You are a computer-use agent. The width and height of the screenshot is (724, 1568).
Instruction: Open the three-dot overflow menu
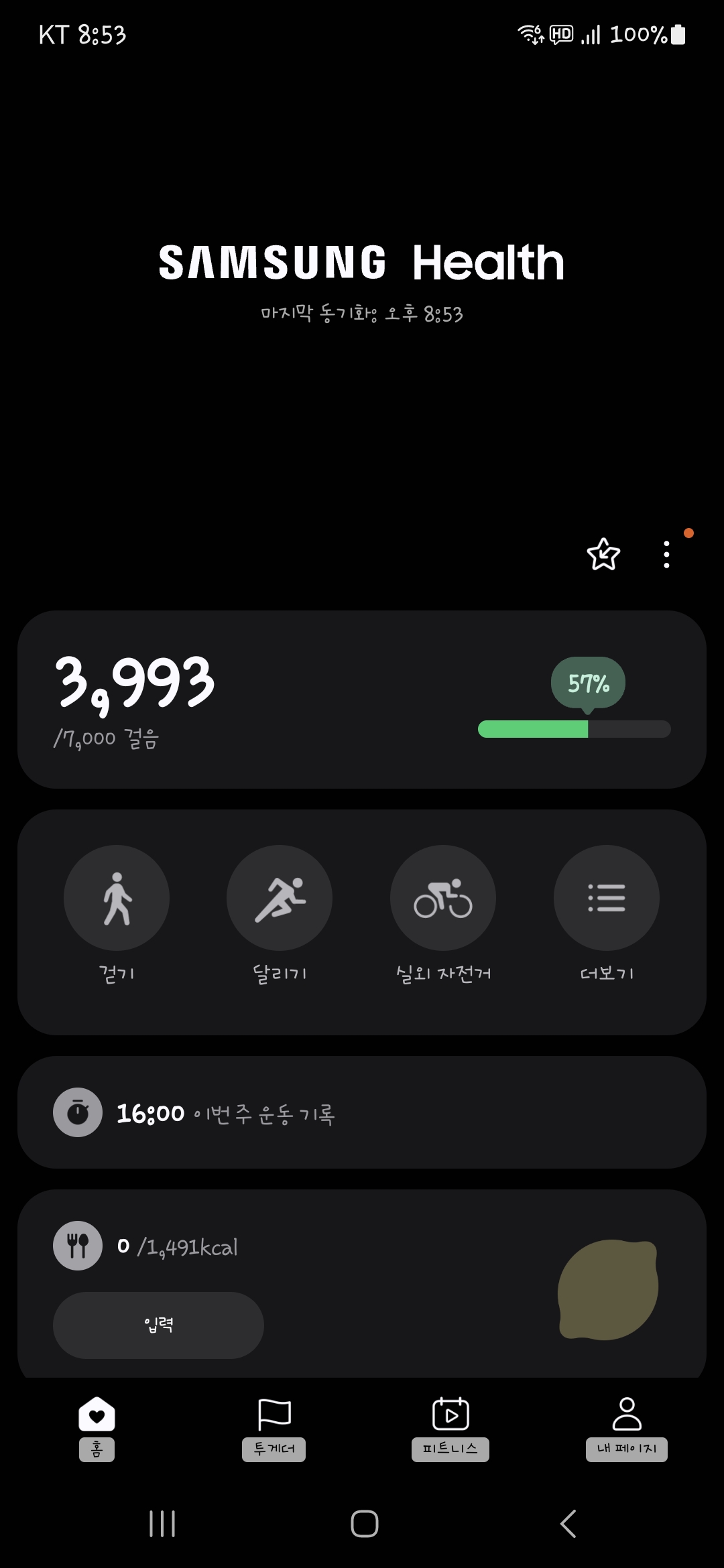point(666,554)
